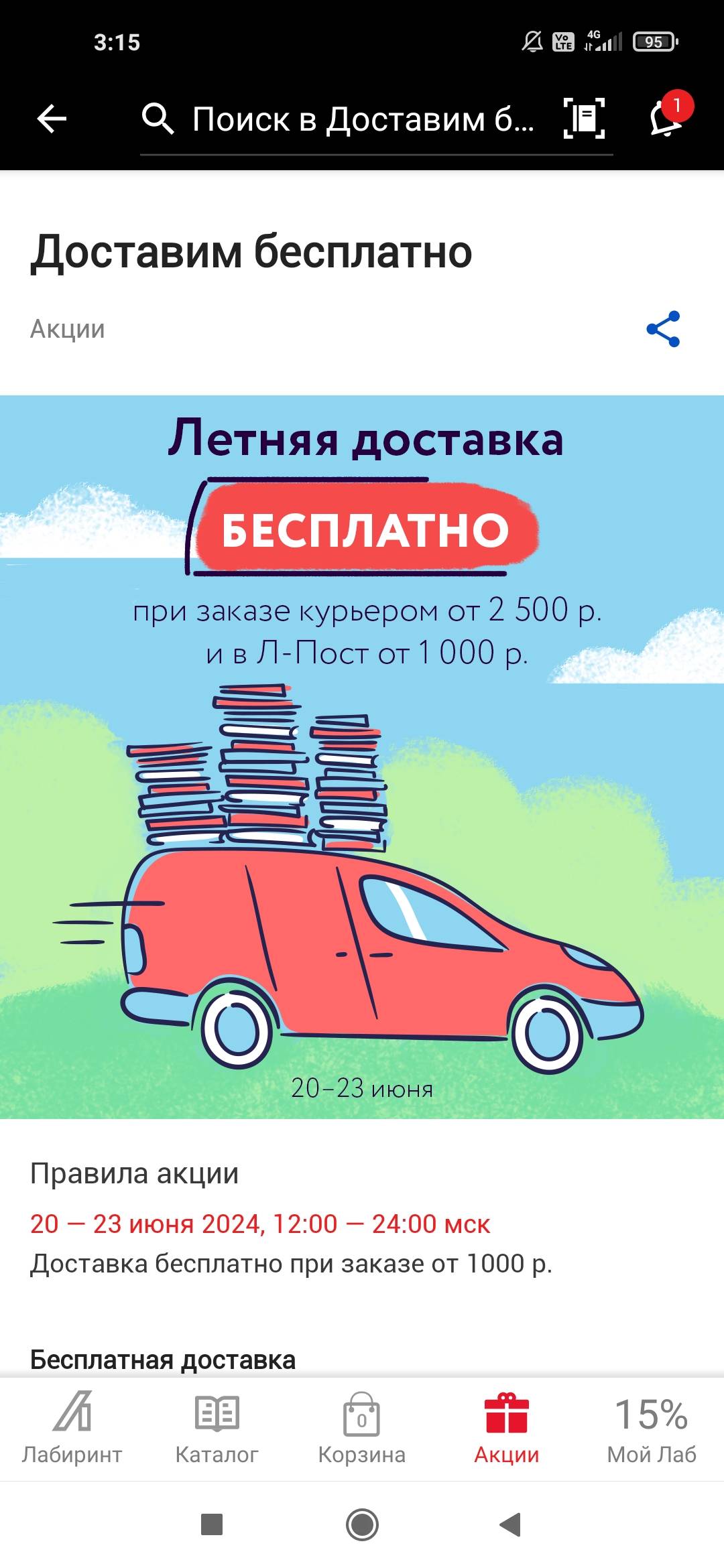Switch to the Каталог tab
Screen dimensions: 724x1568
click(217, 1429)
